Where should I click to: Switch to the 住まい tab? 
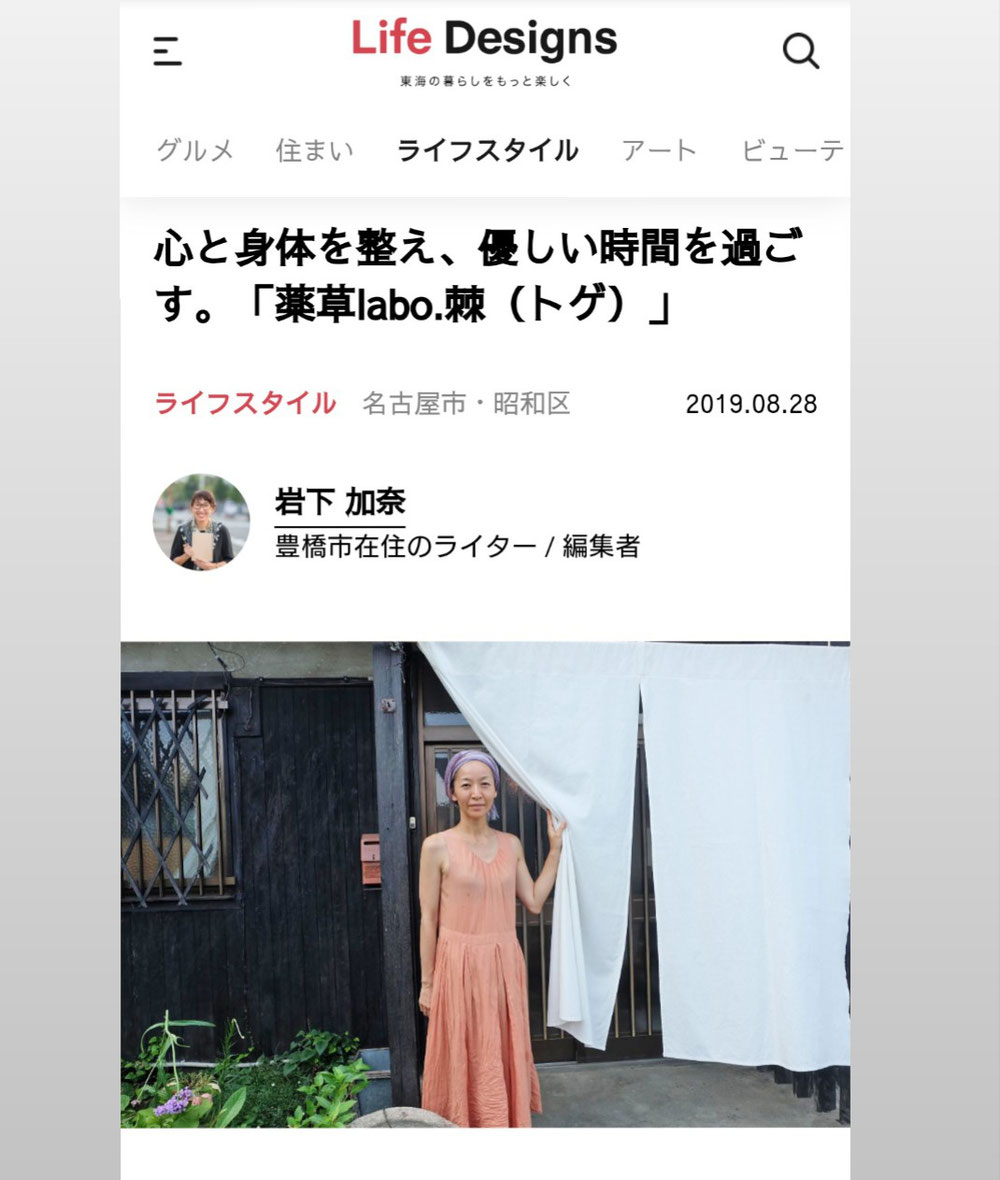pyautogui.click(x=314, y=151)
